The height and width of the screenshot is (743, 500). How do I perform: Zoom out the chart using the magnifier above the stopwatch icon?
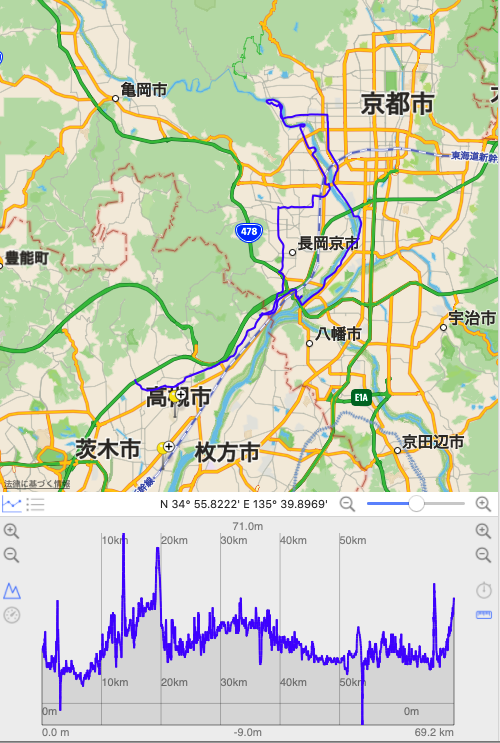(x=483, y=555)
